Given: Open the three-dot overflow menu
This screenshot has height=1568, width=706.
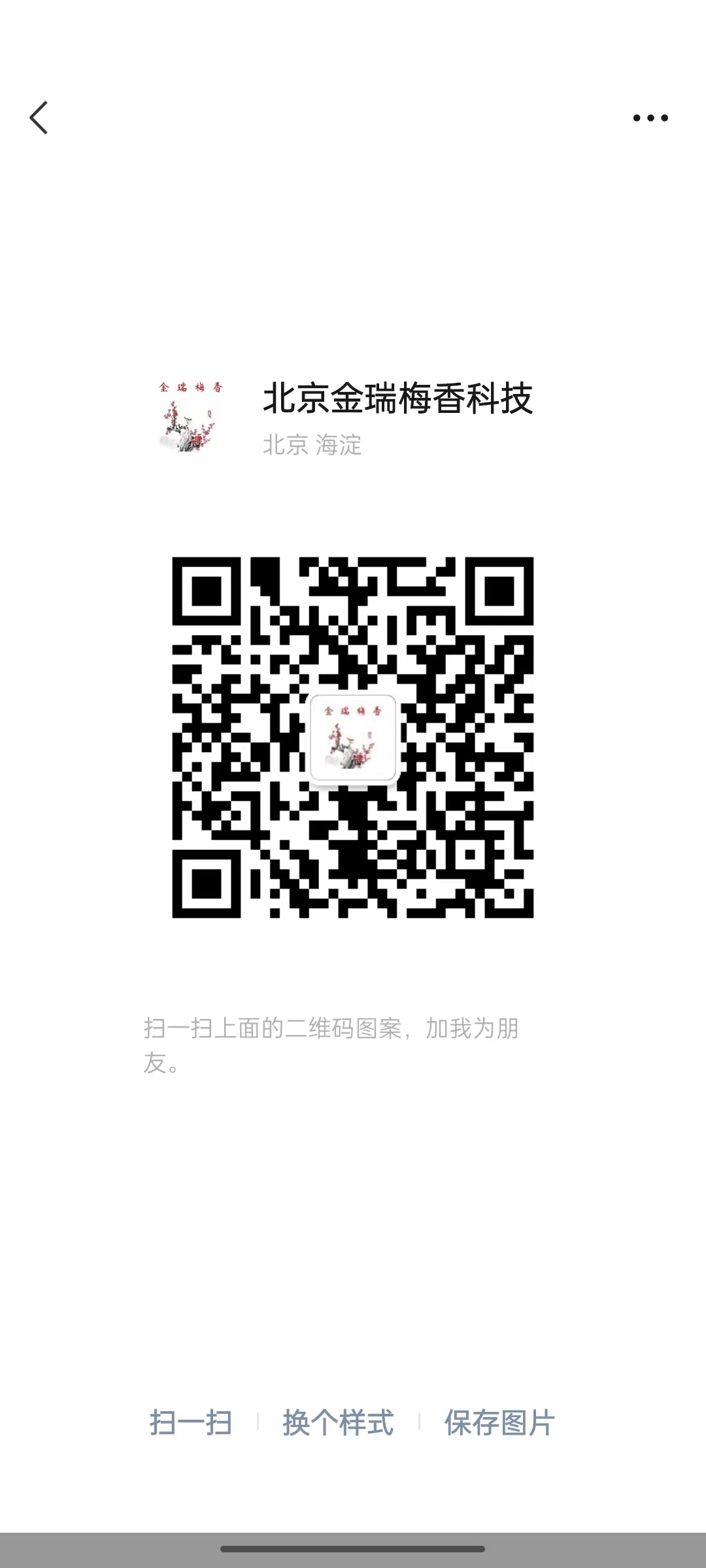Looking at the screenshot, I should pos(650,118).
